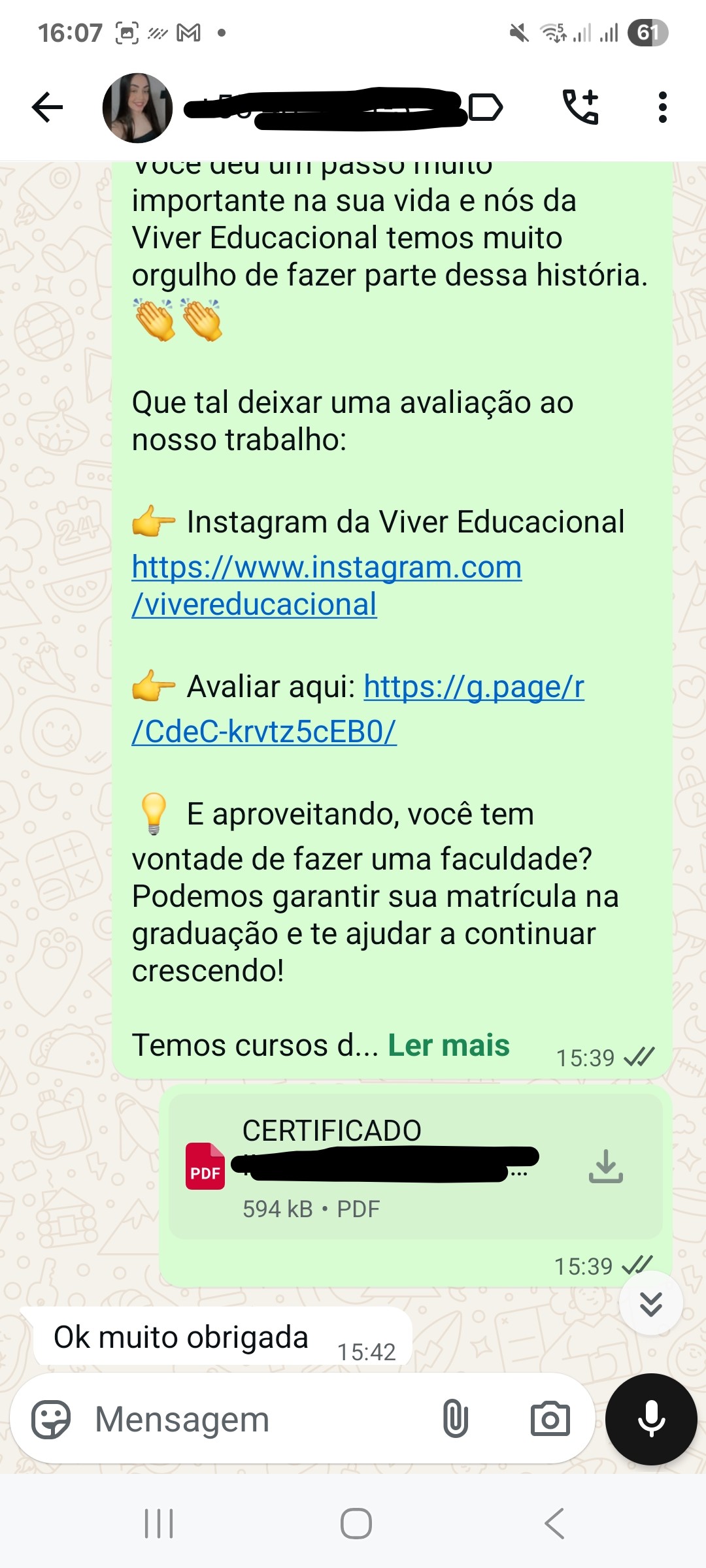Image resolution: width=706 pixels, height=1568 pixels.
Task: Record a voice message
Action: tap(651, 1420)
